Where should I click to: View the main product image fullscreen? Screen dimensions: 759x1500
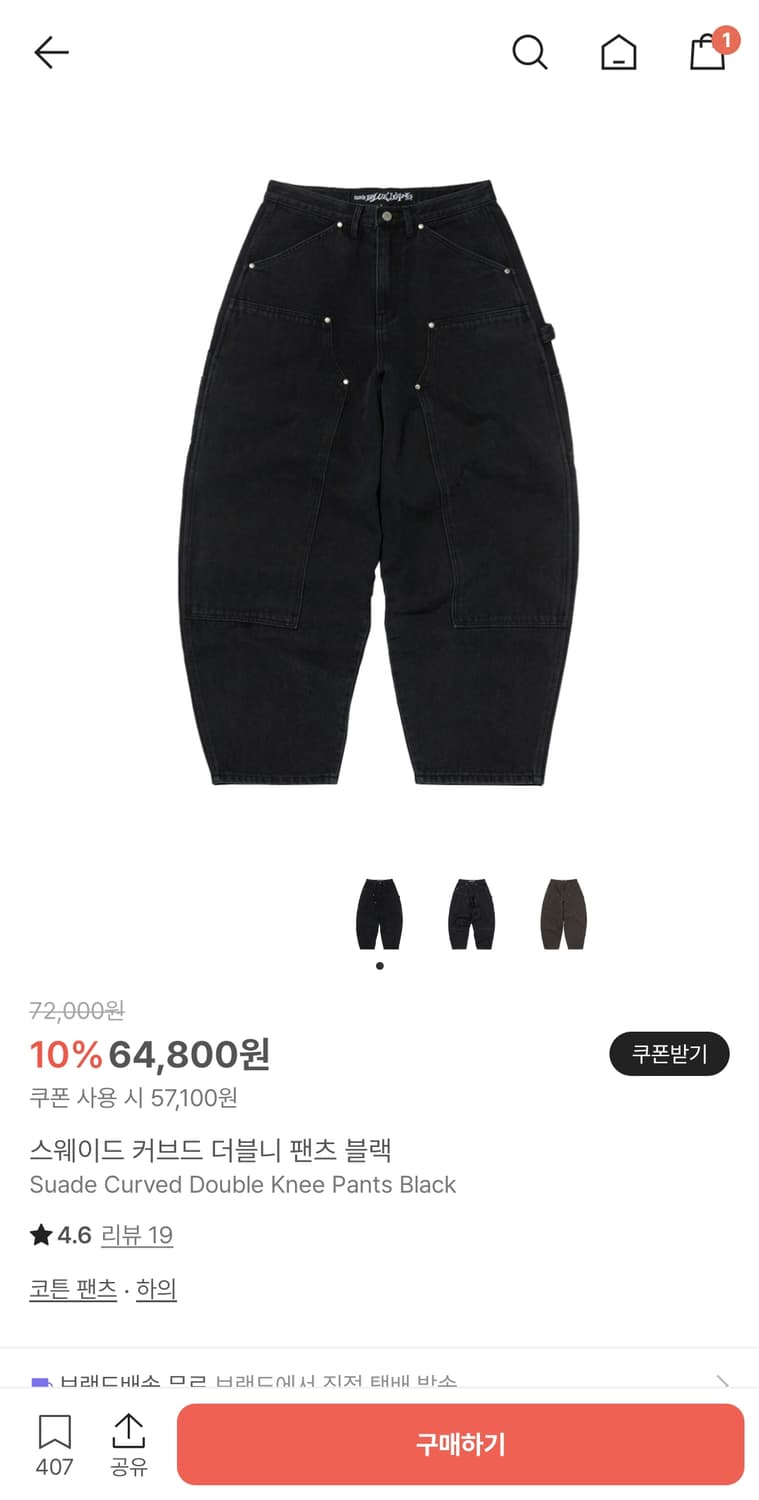(379, 480)
